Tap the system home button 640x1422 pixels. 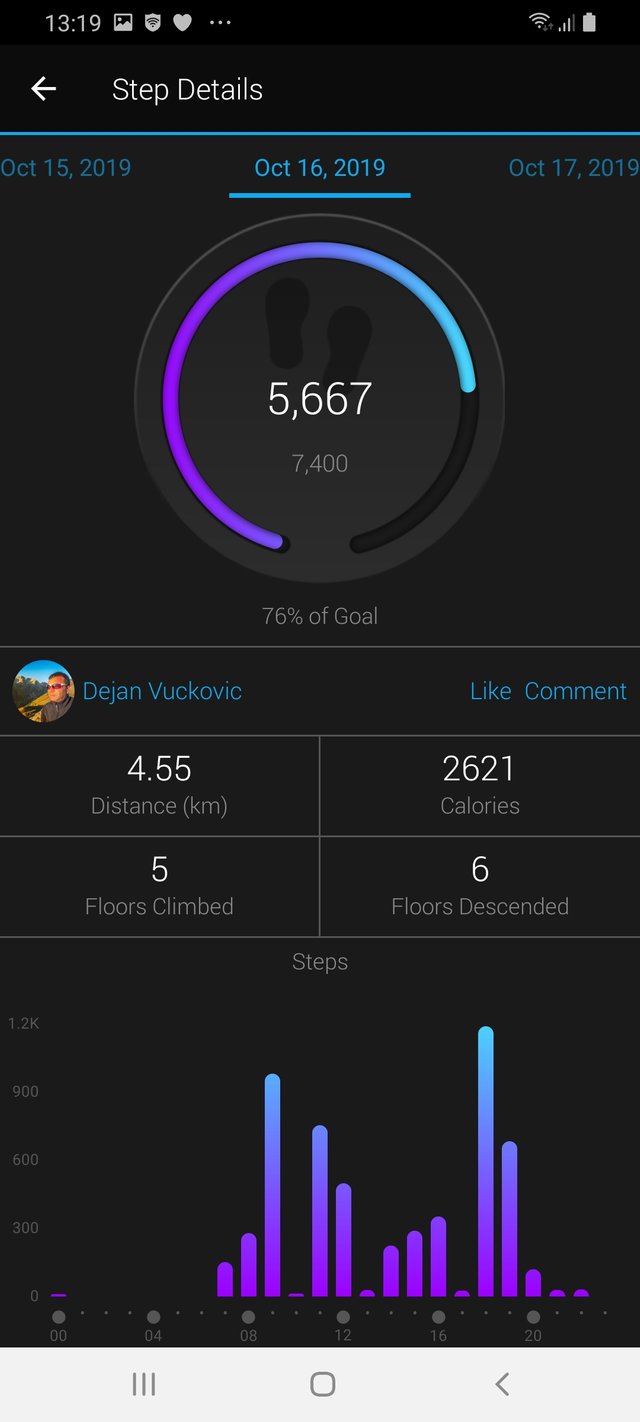click(x=322, y=1384)
